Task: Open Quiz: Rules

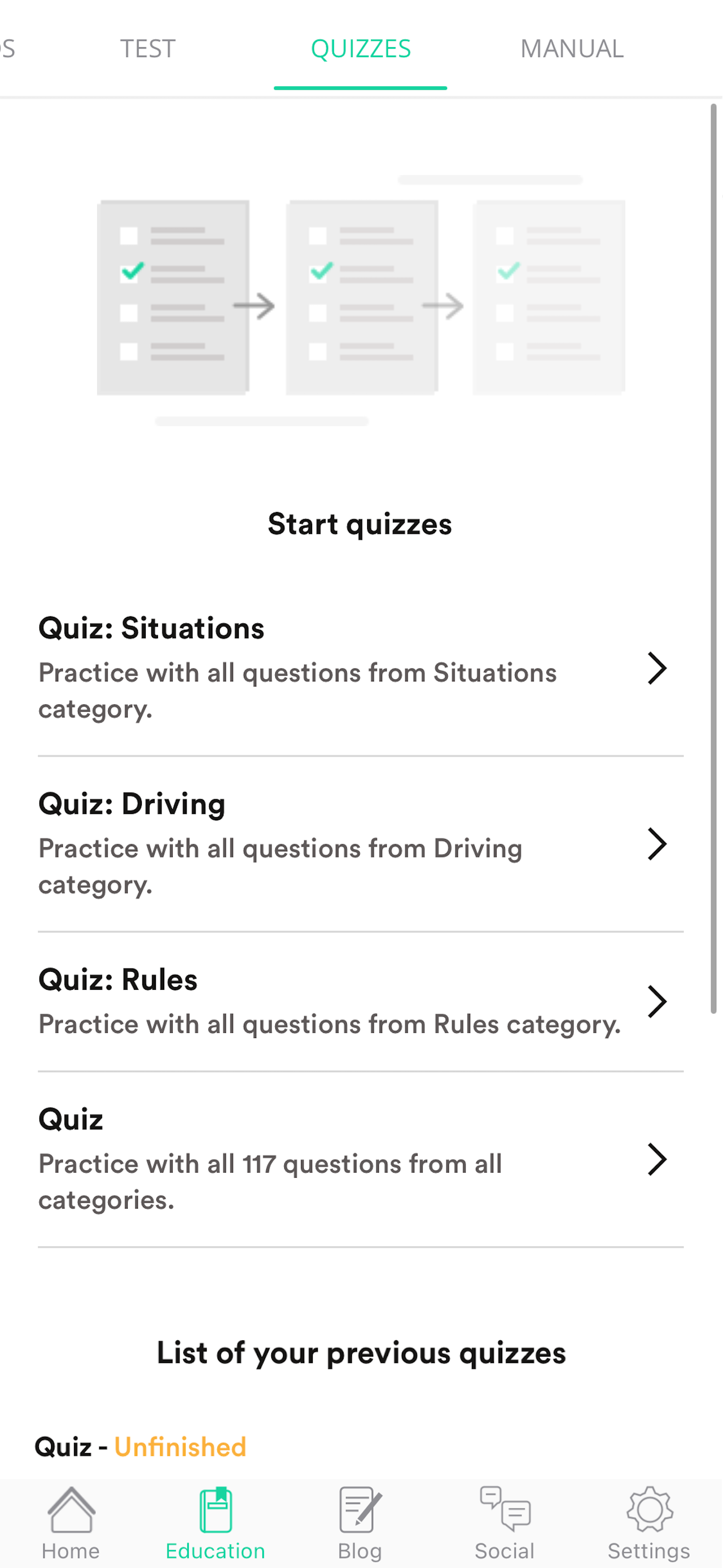Action: [361, 1002]
